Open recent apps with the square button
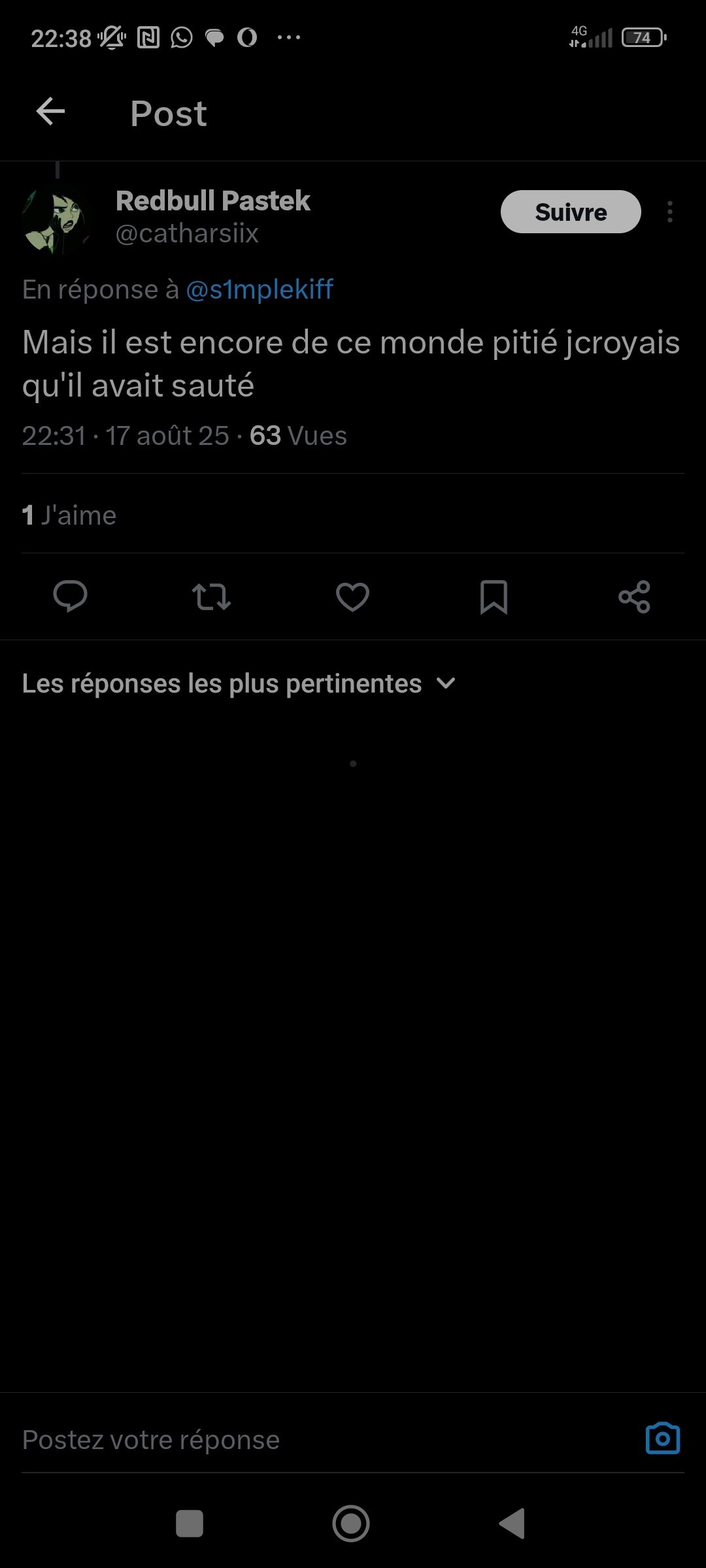706x1568 pixels. 190,1524
